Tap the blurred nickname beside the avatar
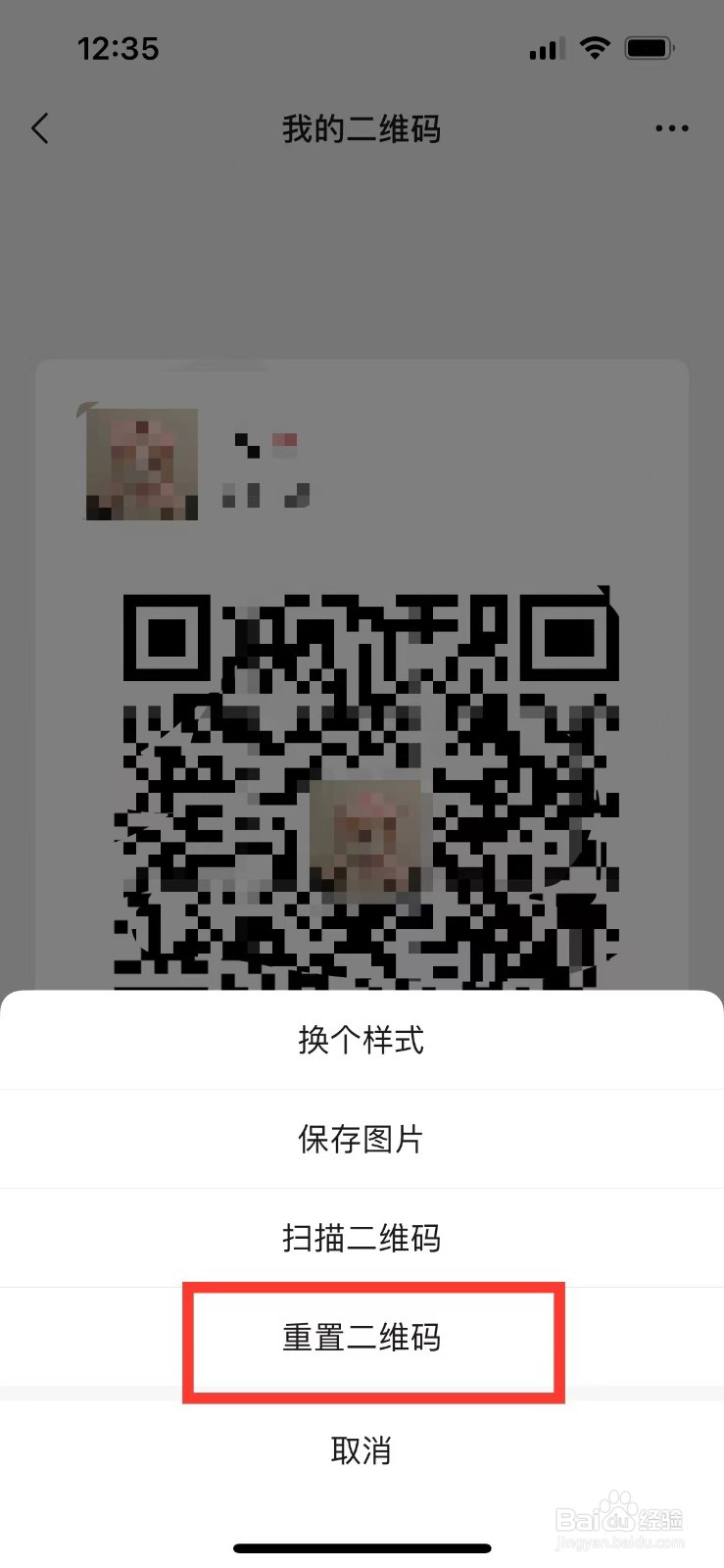The height and width of the screenshot is (1568, 724). [265, 461]
